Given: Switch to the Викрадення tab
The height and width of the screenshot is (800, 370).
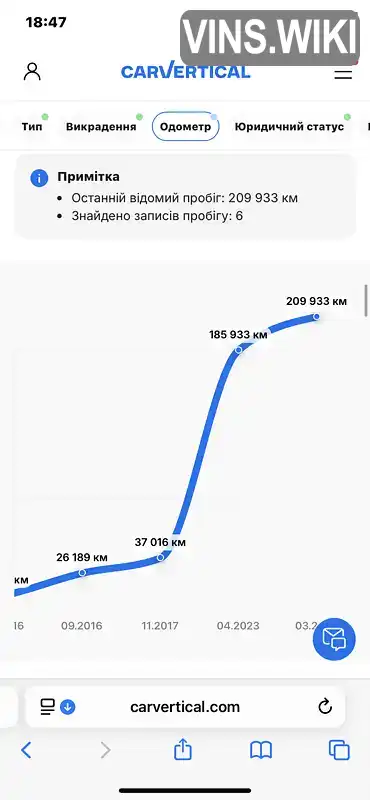Looking at the screenshot, I should (101, 127).
